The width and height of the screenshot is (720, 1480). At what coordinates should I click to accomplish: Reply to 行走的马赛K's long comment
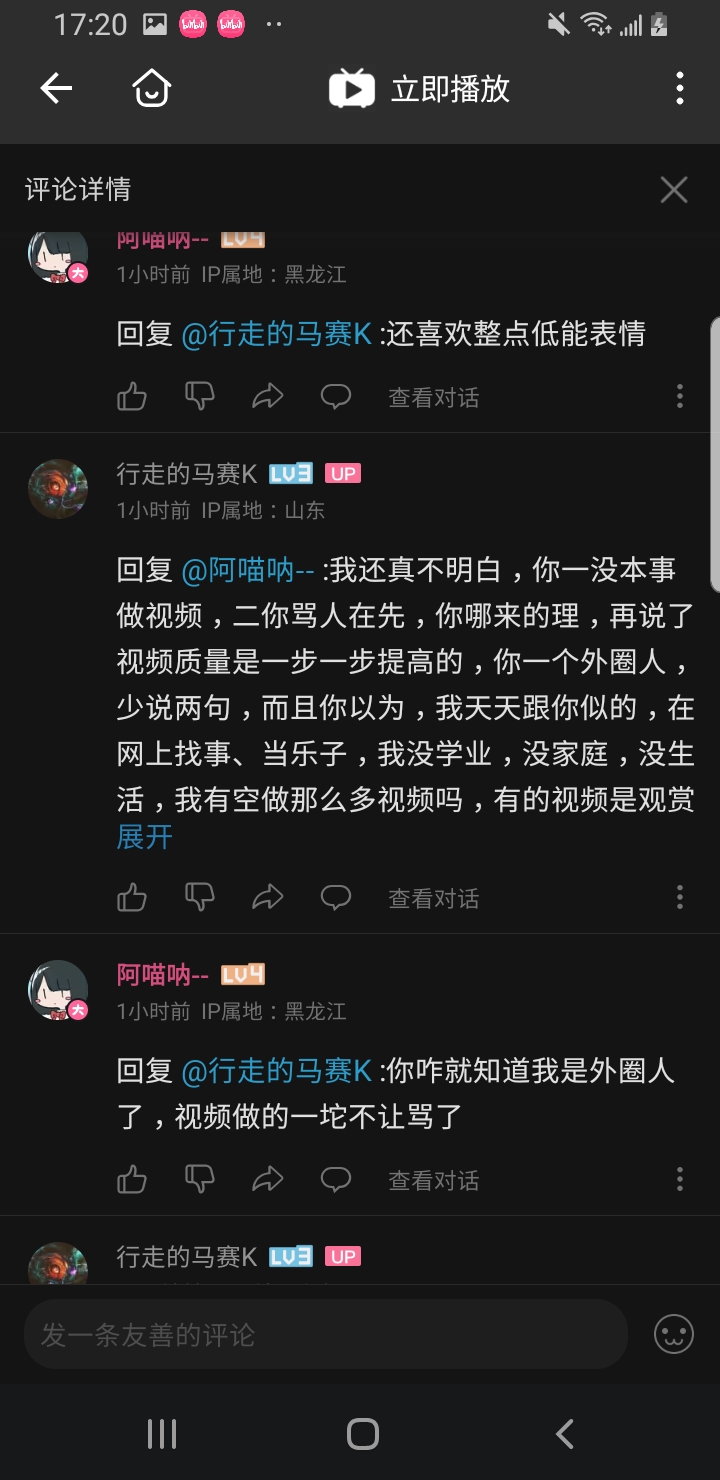(336, 898)
